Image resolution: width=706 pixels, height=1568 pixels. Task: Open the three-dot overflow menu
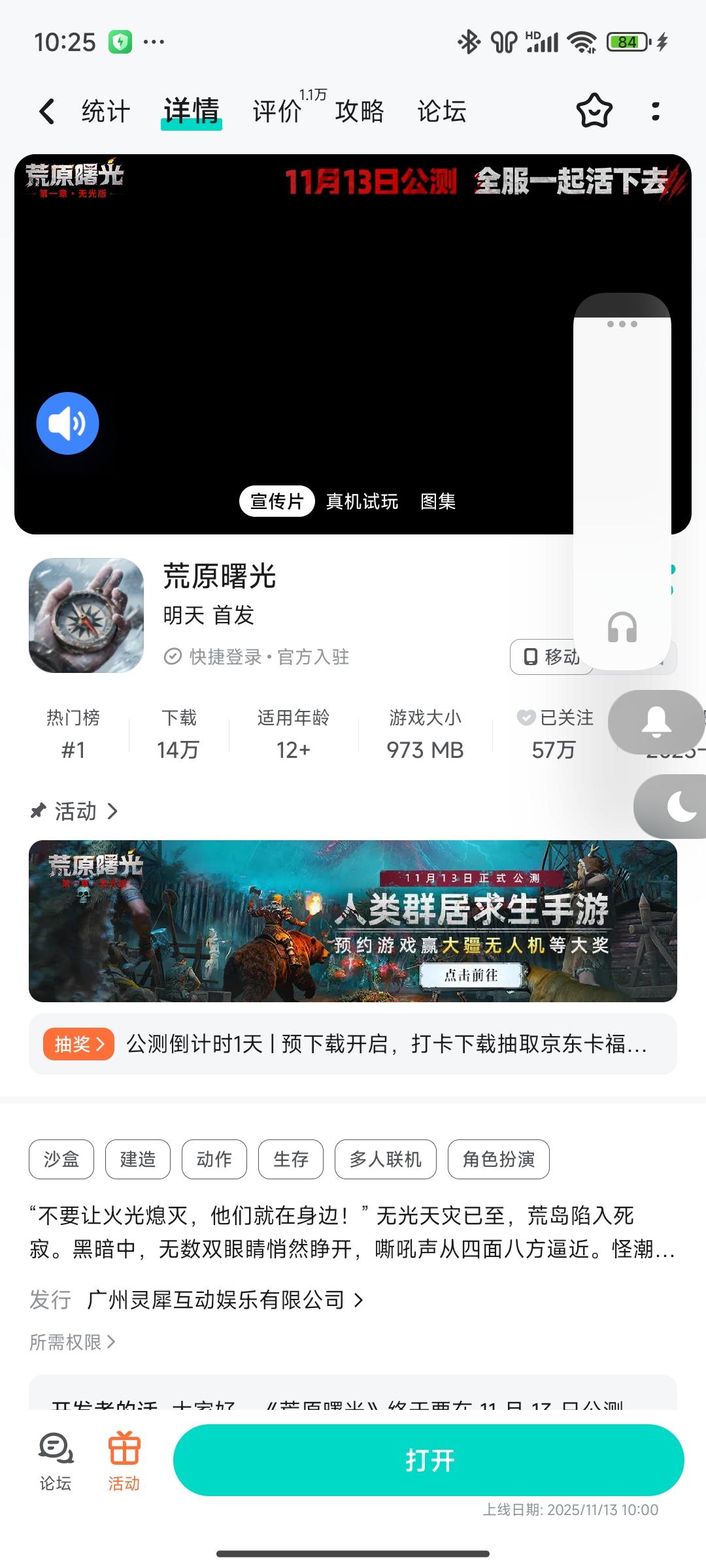656,111
